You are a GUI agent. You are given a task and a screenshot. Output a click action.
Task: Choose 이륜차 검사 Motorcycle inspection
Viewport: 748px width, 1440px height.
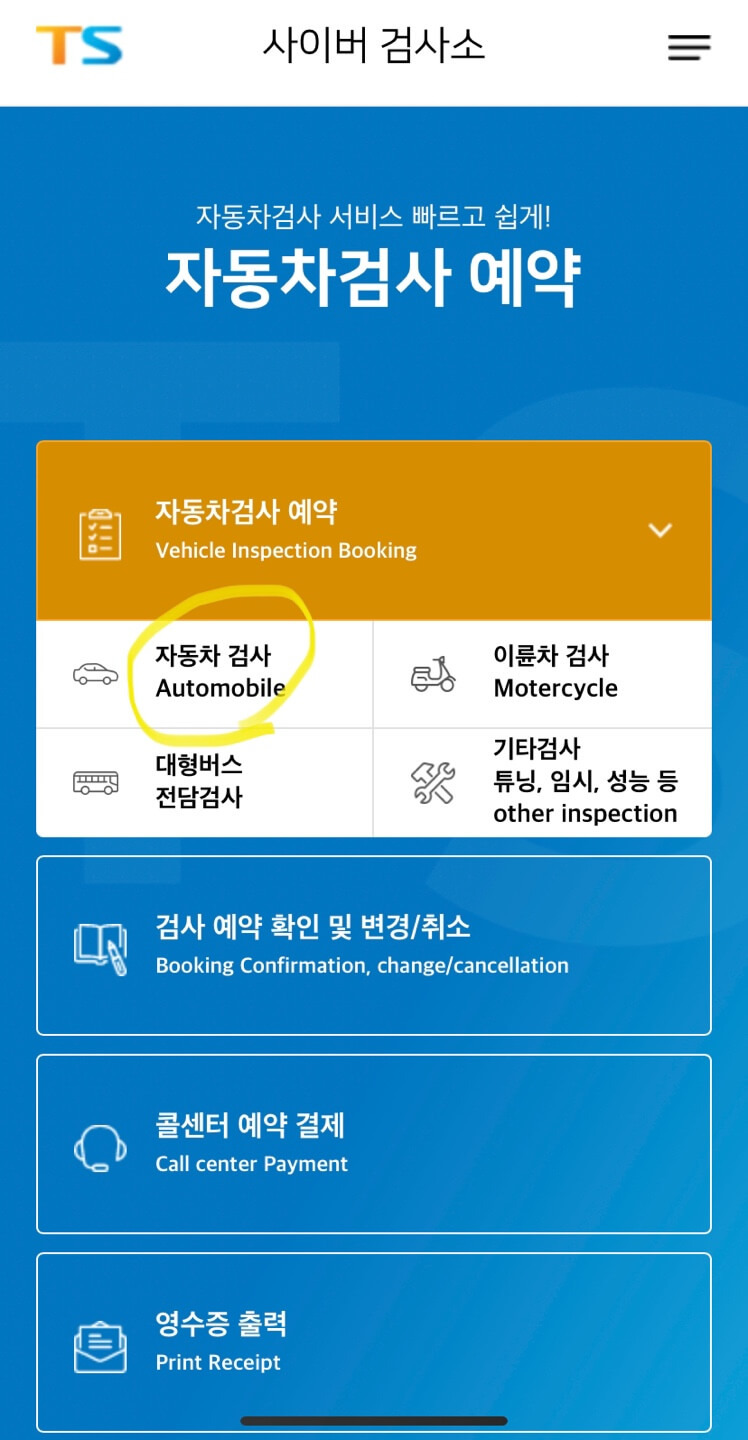pyautogui.click(x=554, y=672)
